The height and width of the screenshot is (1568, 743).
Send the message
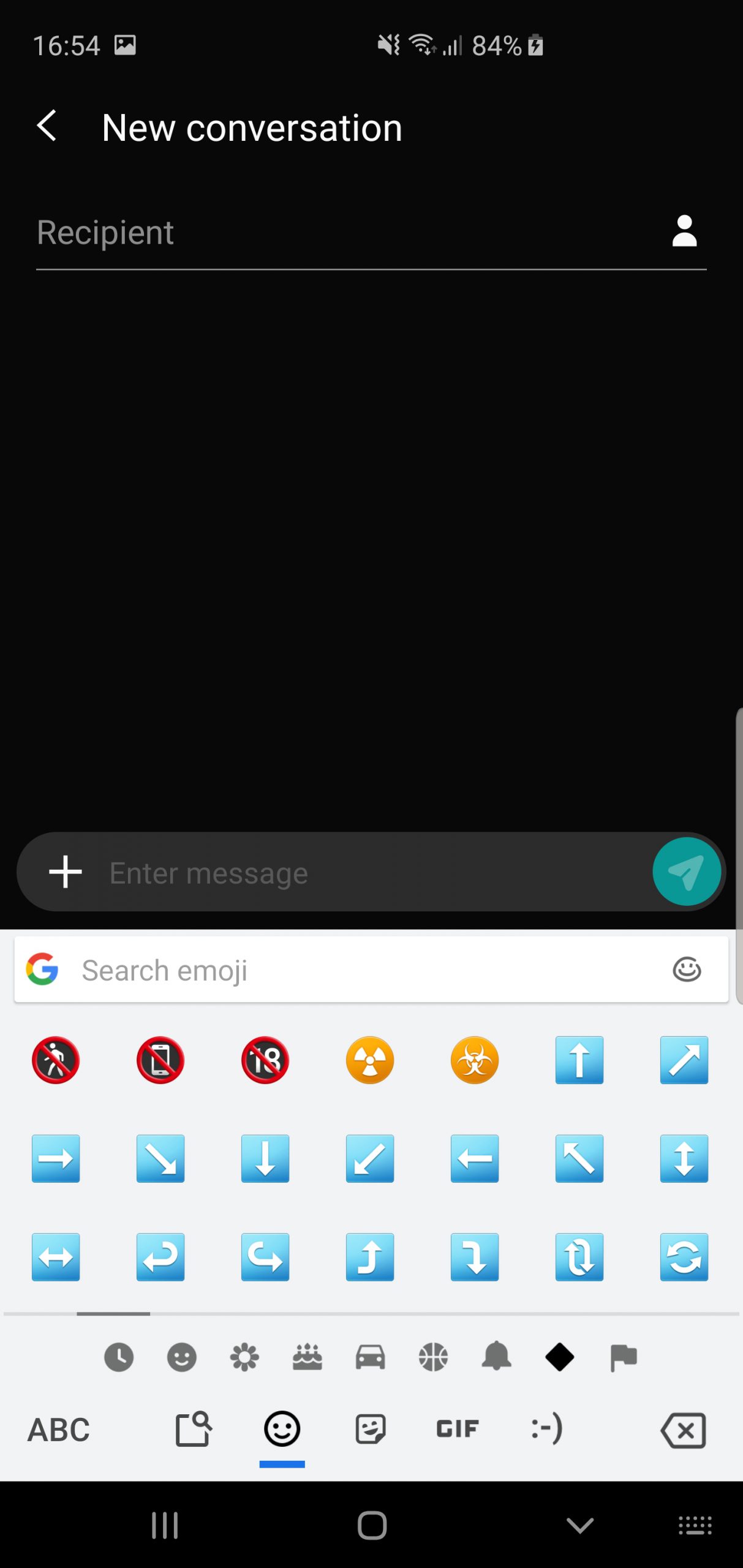[x=686, y=872]
